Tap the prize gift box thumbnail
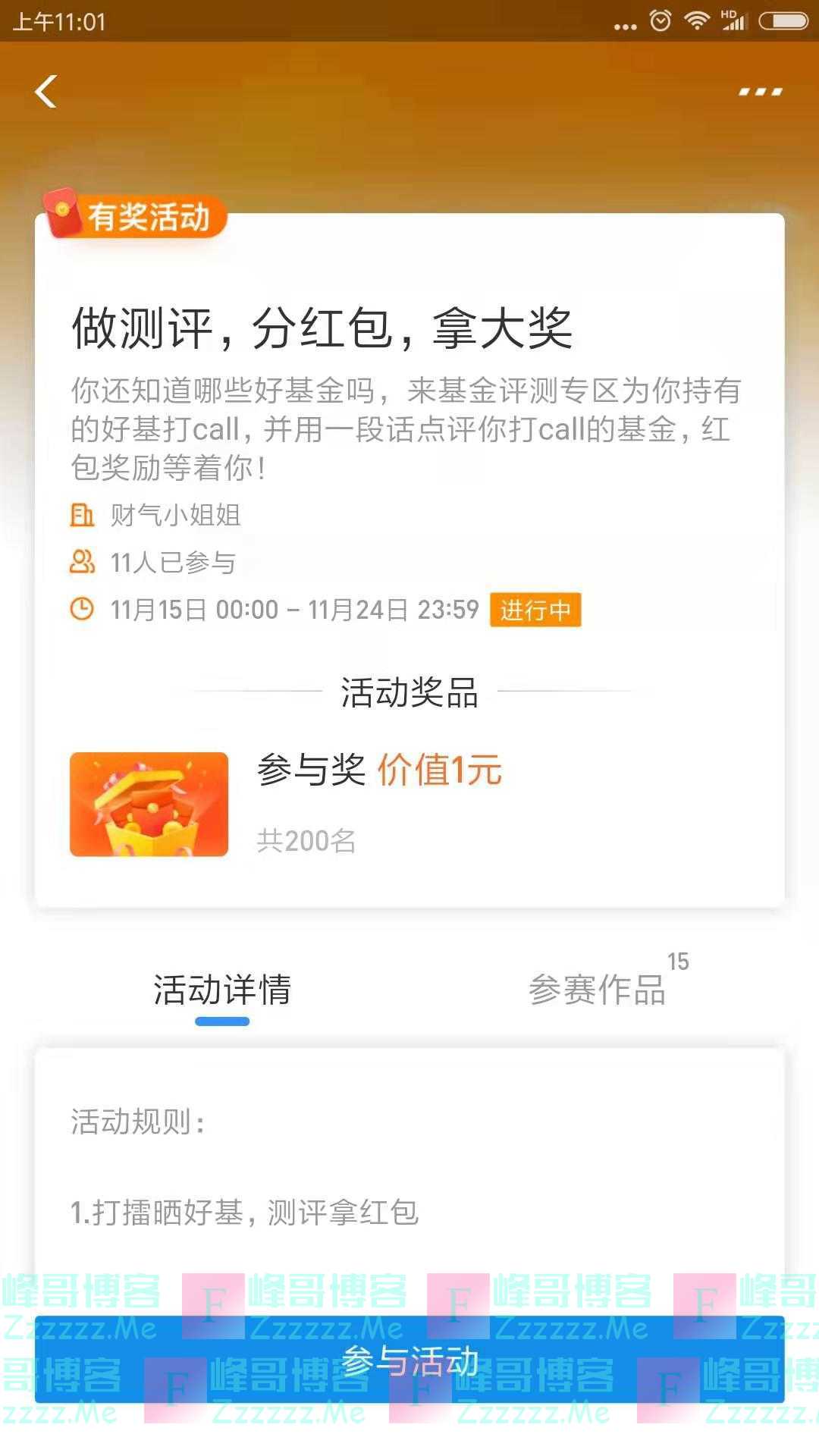The width and height of the screenshot is (819, 1456). click(x=149, y=804)
